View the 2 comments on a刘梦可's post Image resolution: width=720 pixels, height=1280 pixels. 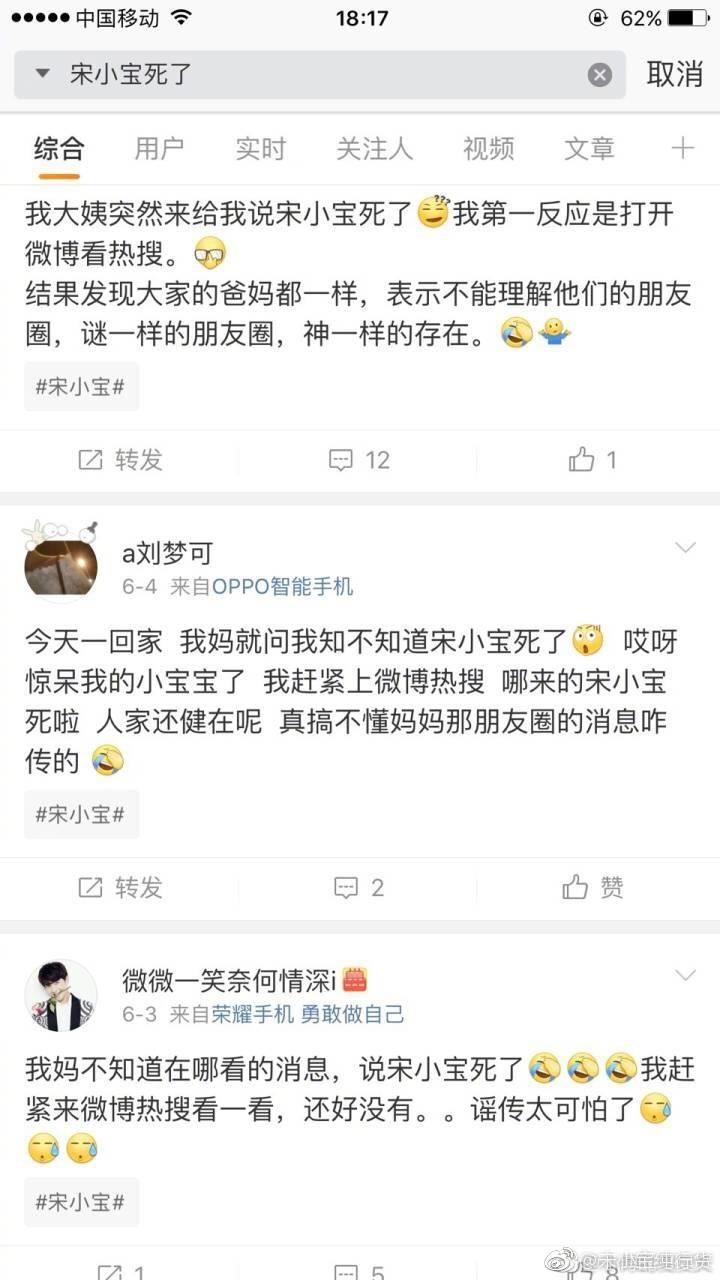pos(359,887)
